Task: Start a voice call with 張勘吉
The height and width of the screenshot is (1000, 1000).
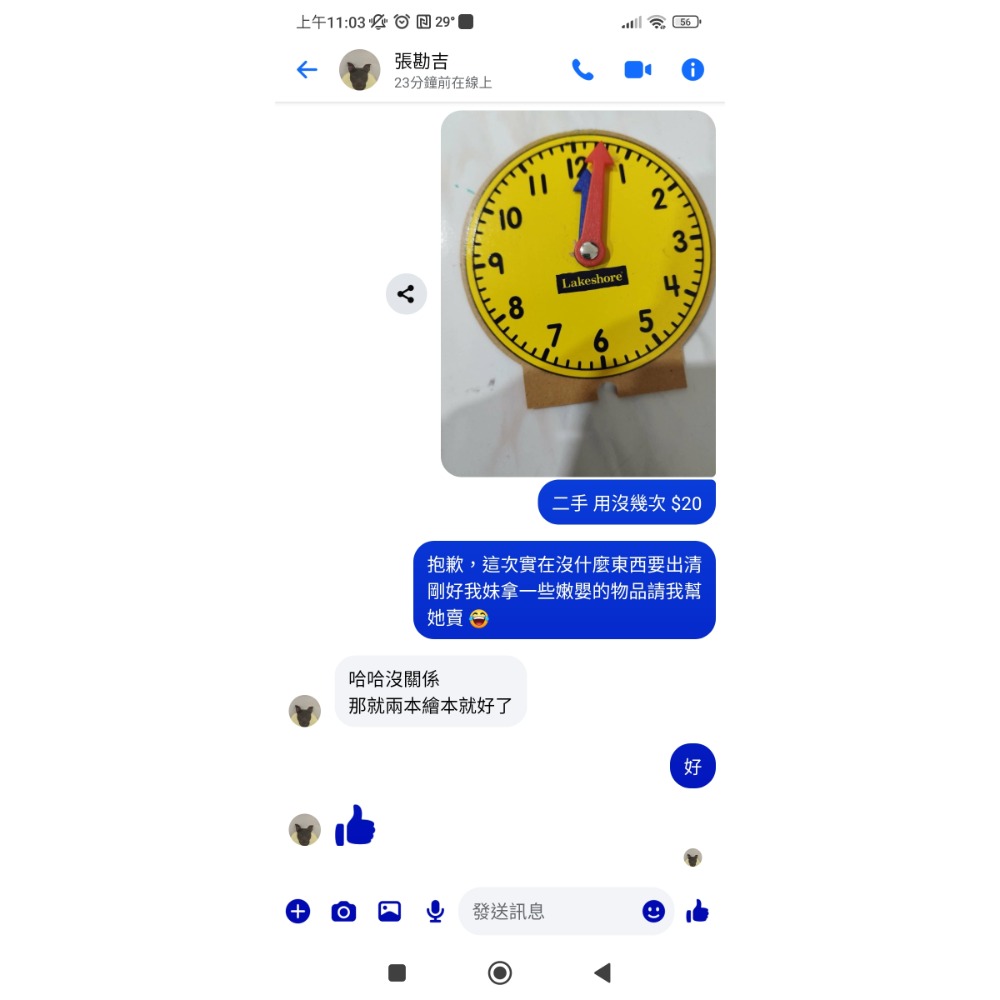Action: click(582, 70)
